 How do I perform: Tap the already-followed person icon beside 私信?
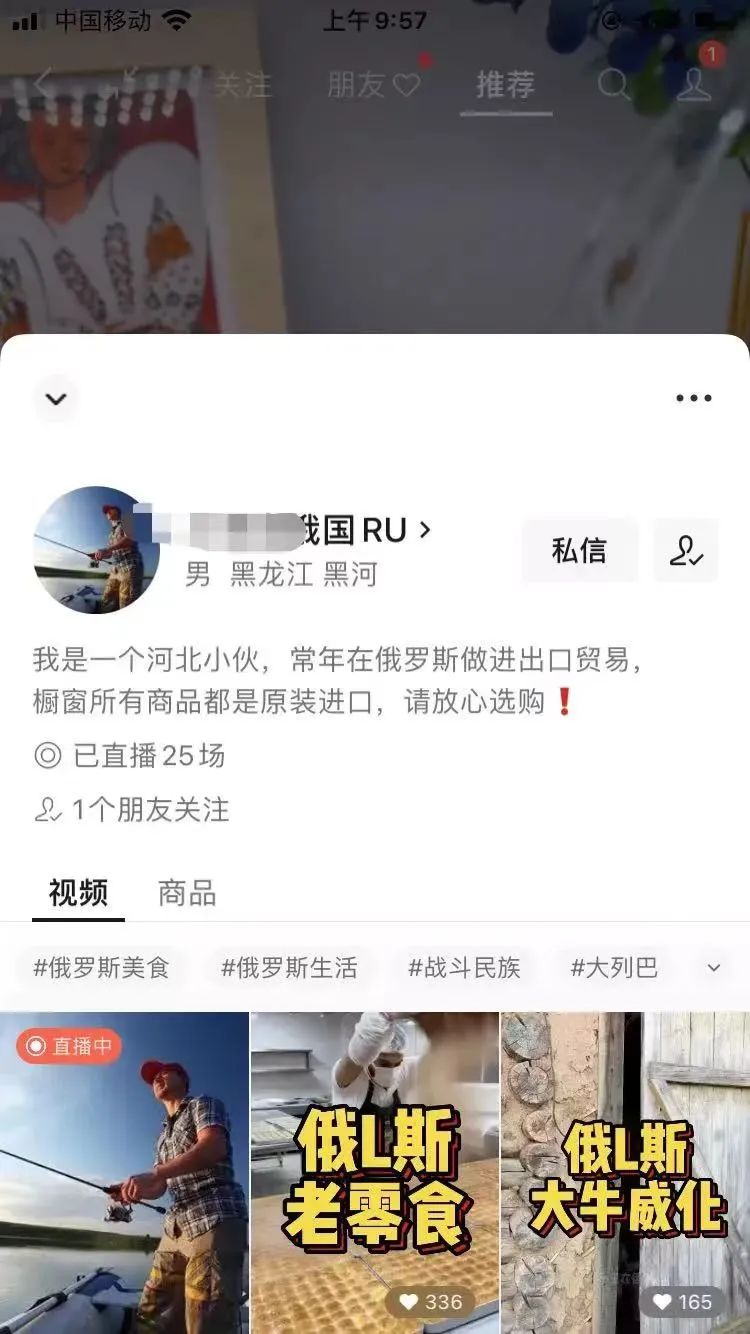tap(688, 550)
